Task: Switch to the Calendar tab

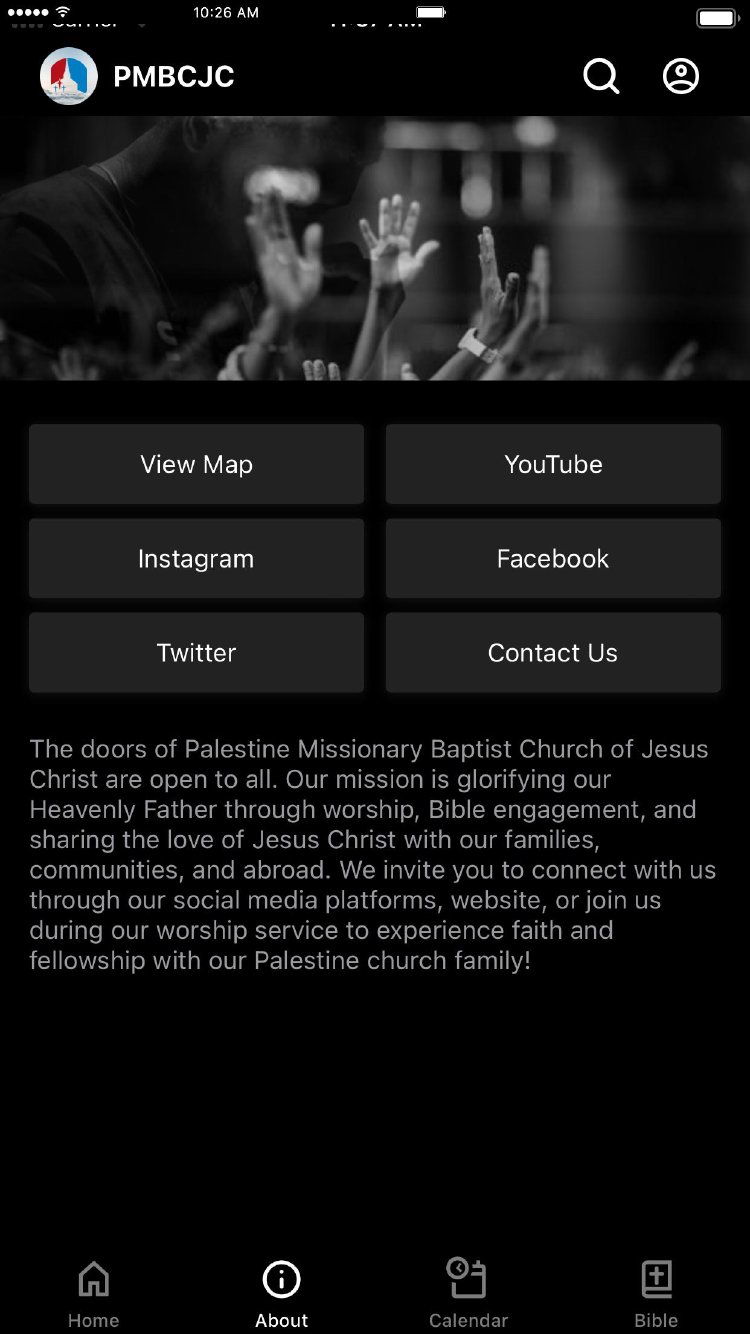Action: (468, 1293)
